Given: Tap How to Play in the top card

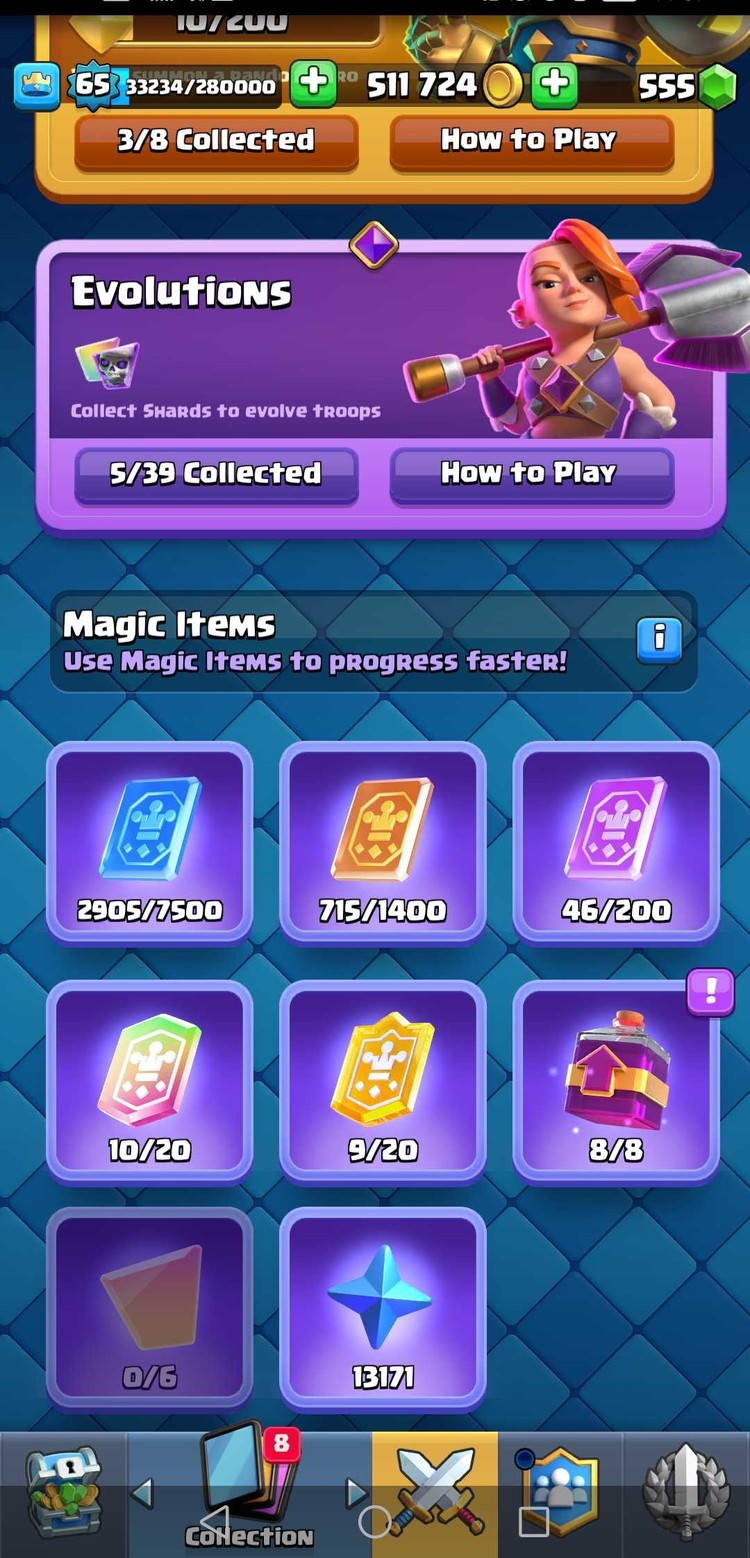Looking at the screenshot, I should tap(530, 140).
